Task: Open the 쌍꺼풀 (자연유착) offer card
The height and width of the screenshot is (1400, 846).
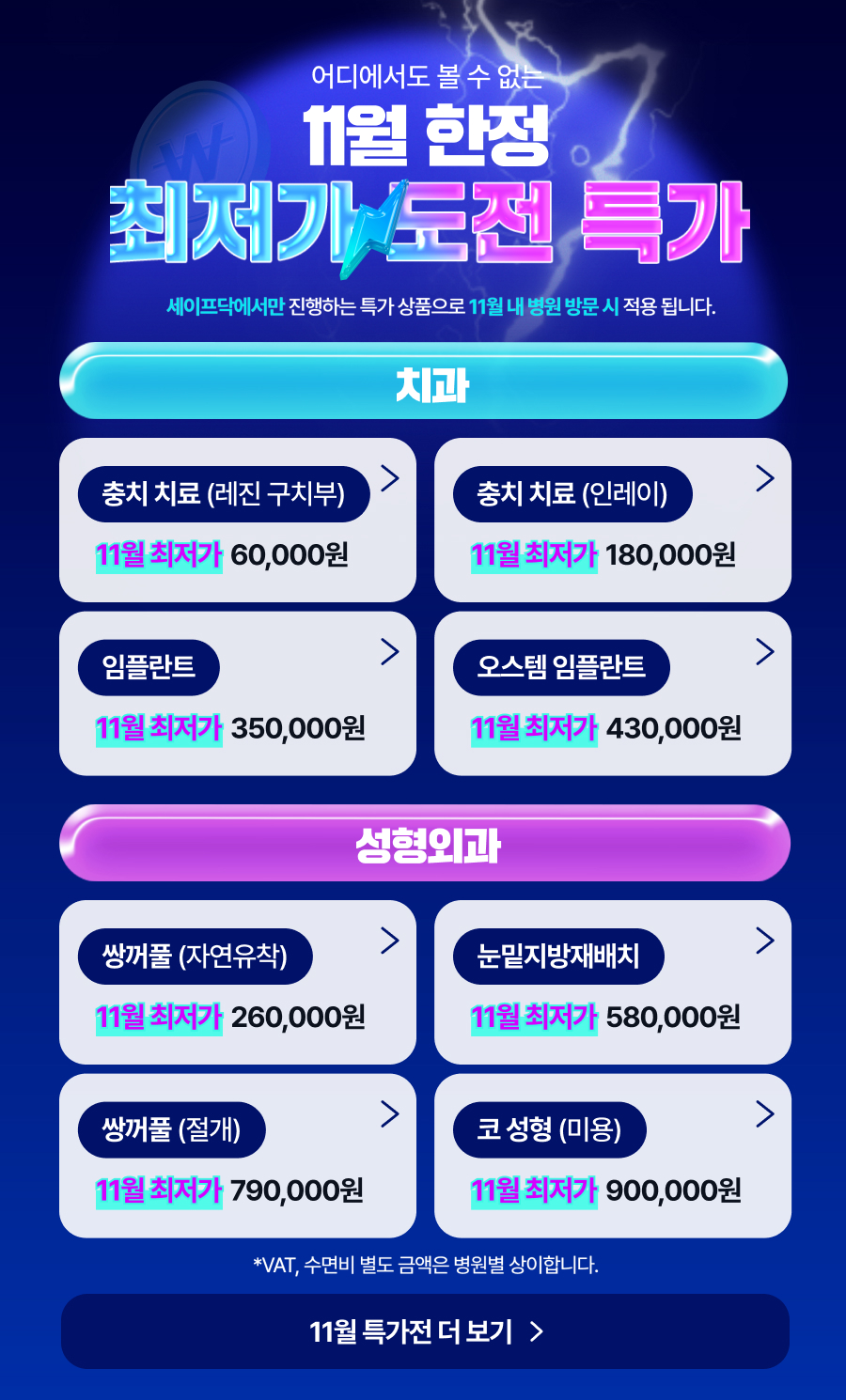Action: click(x=237, y=982)
